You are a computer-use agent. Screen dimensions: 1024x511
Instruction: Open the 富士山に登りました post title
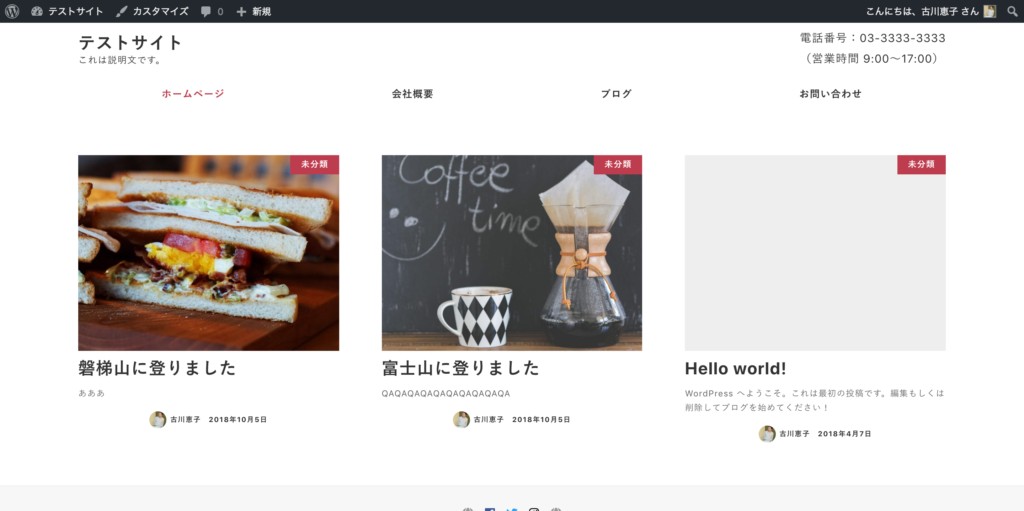[x=460, y=368]
